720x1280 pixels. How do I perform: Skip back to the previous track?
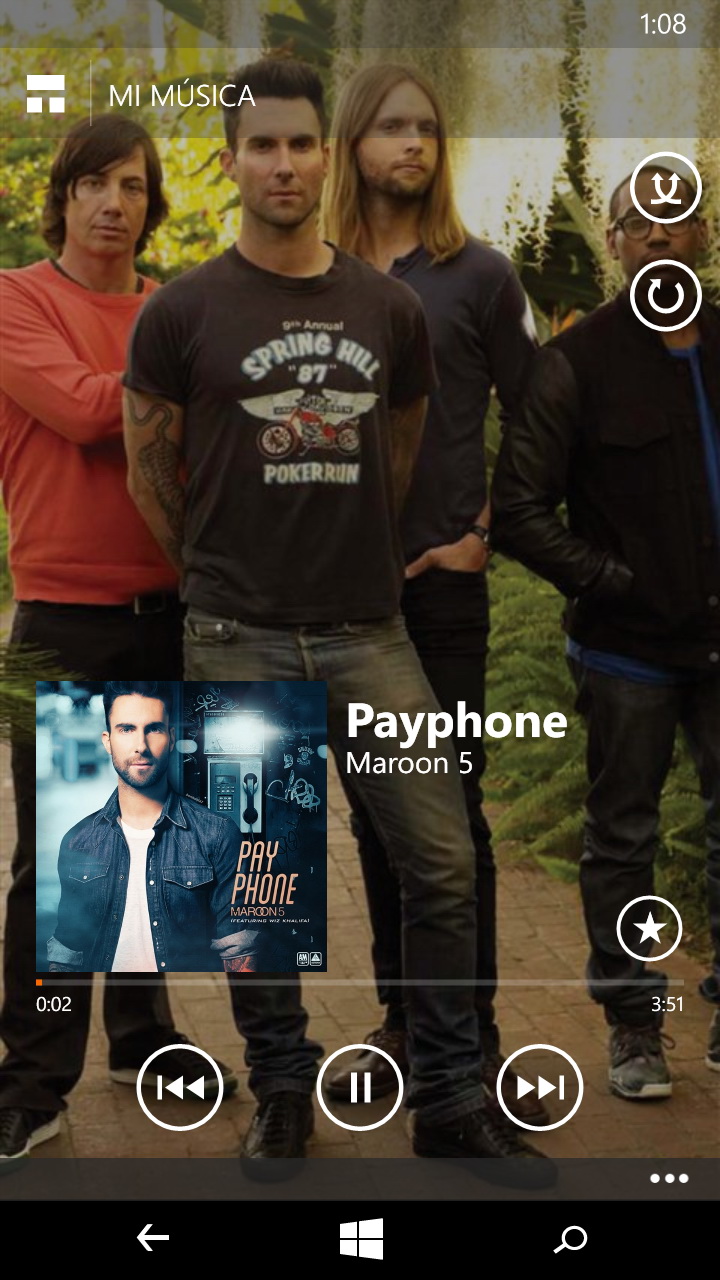[x=180, y=1087]
